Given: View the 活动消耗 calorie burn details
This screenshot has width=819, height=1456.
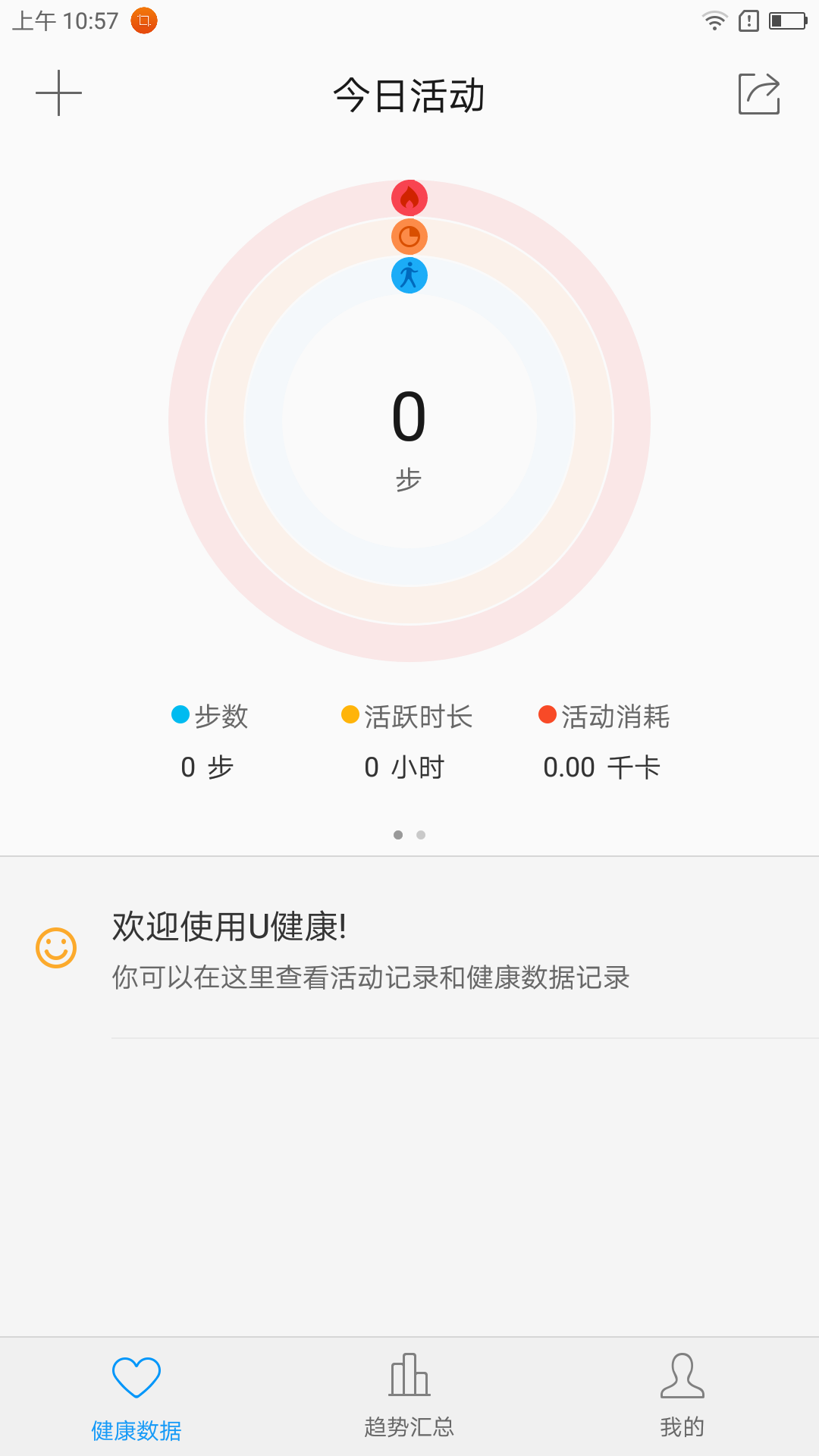Looking at the screenshot, I should pos(604,742).
